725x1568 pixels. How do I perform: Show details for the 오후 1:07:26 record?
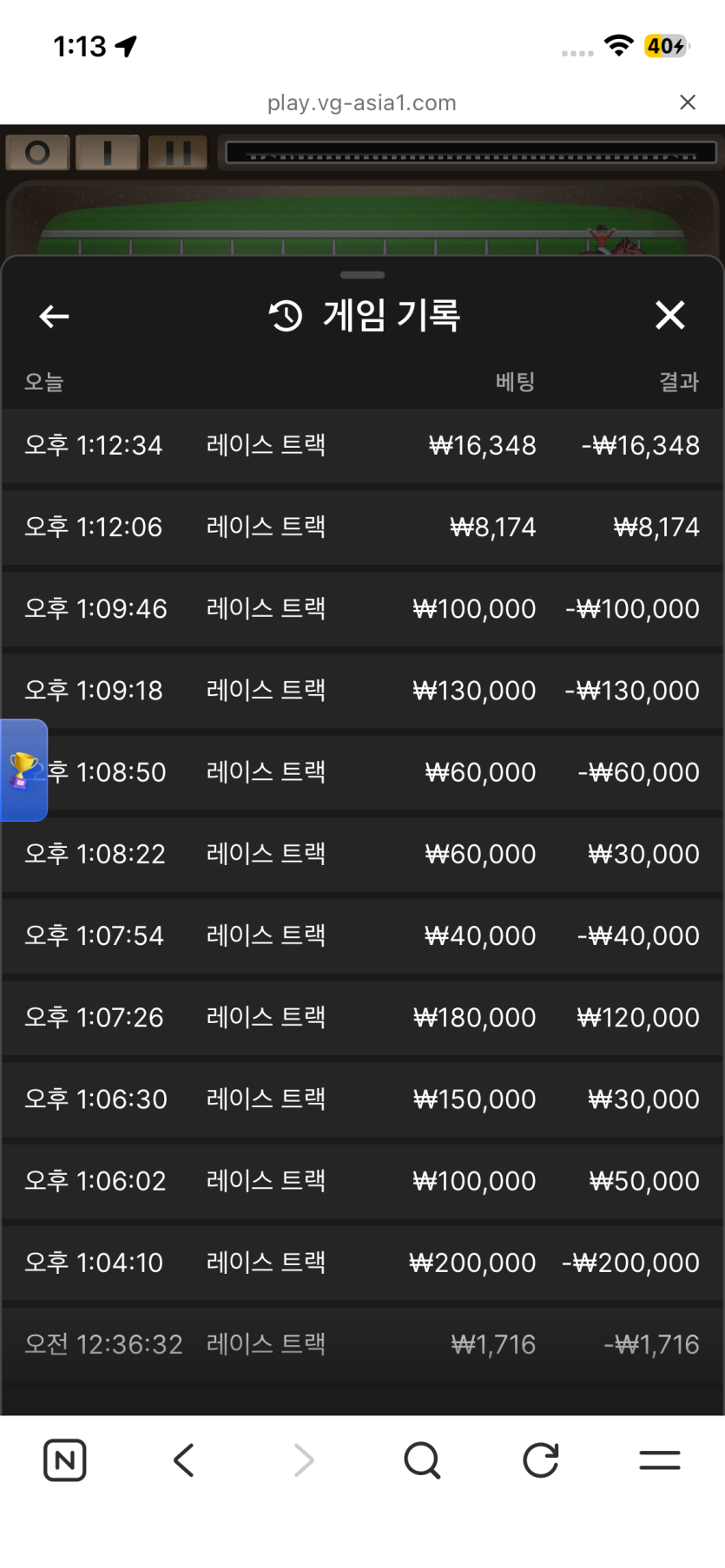point(362,1018)
